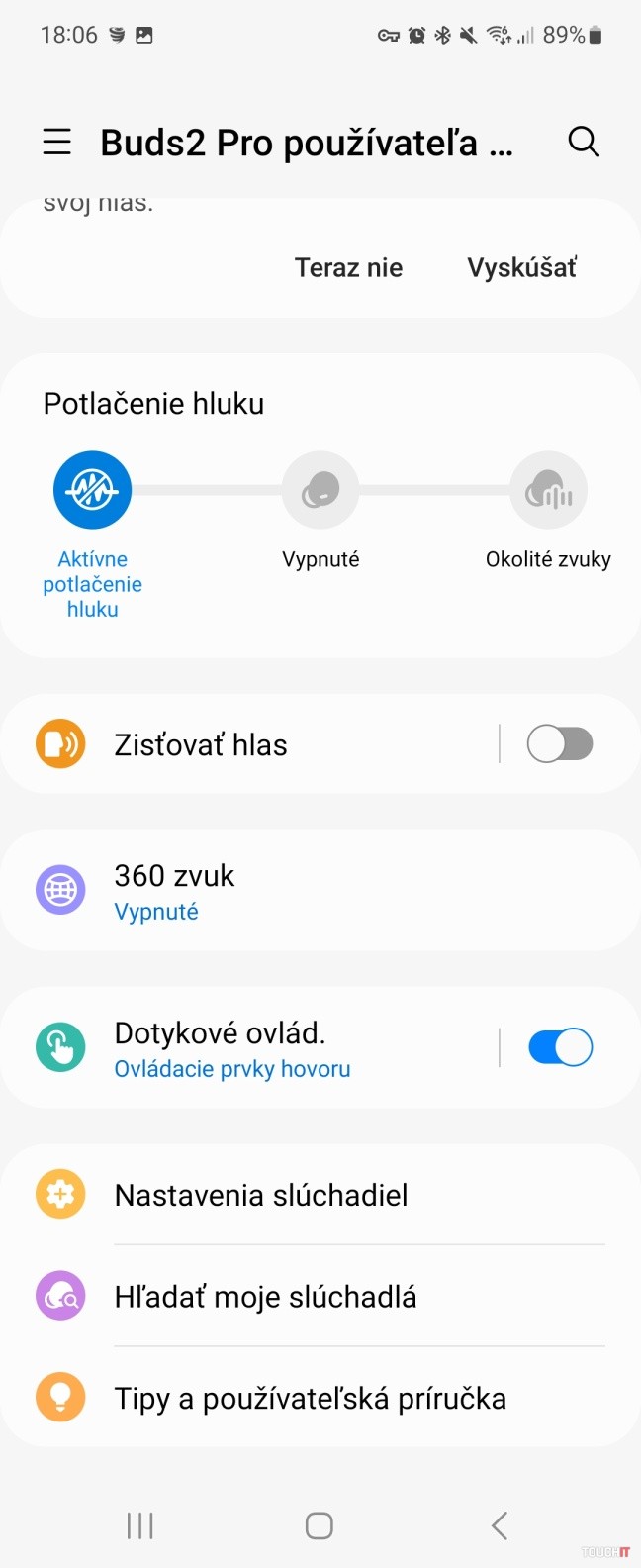
Task: Select Aktívne potlačenie hluku mode
Action: click(x=92, y=490)
